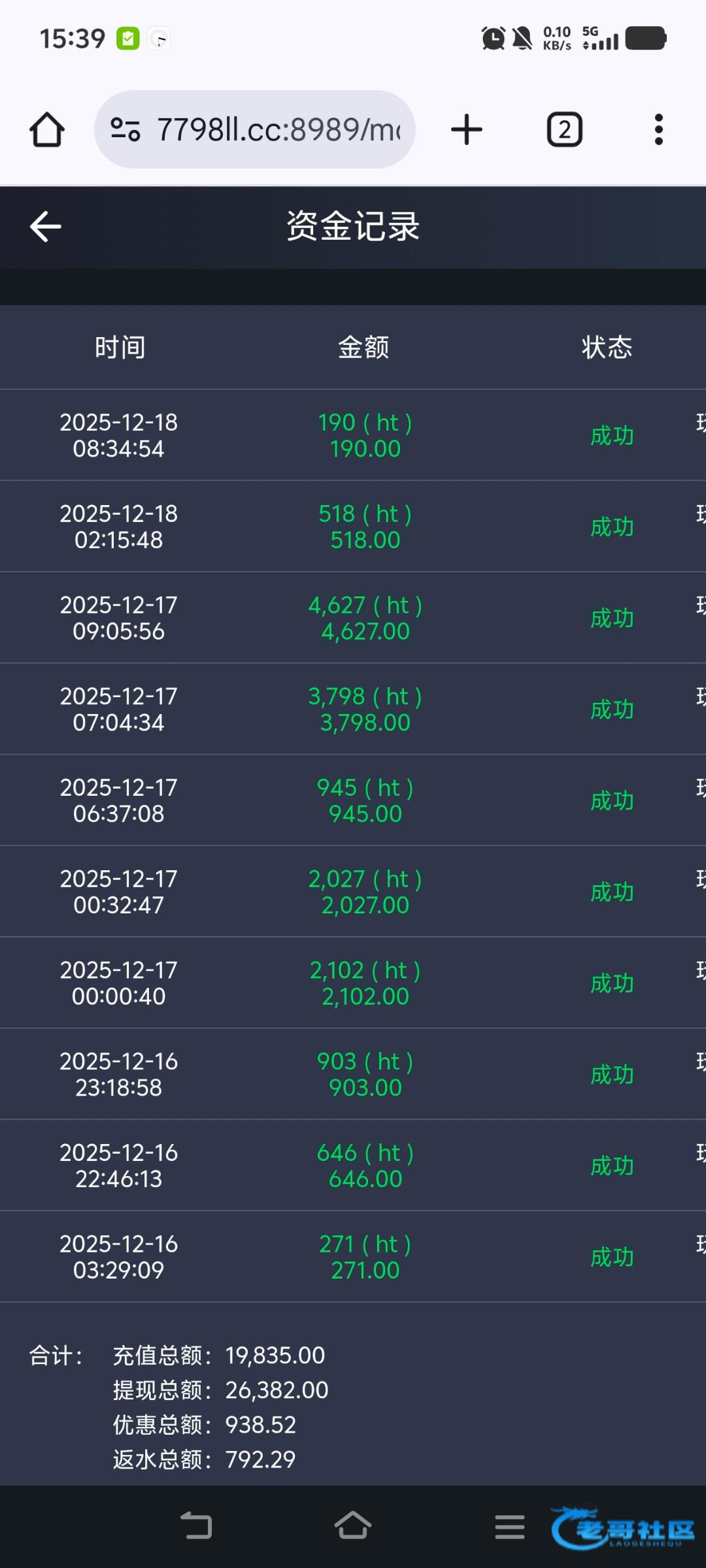The image size is (706, 1568).
Task: Tap the system back navigation button
Action: coord(196,1526)
